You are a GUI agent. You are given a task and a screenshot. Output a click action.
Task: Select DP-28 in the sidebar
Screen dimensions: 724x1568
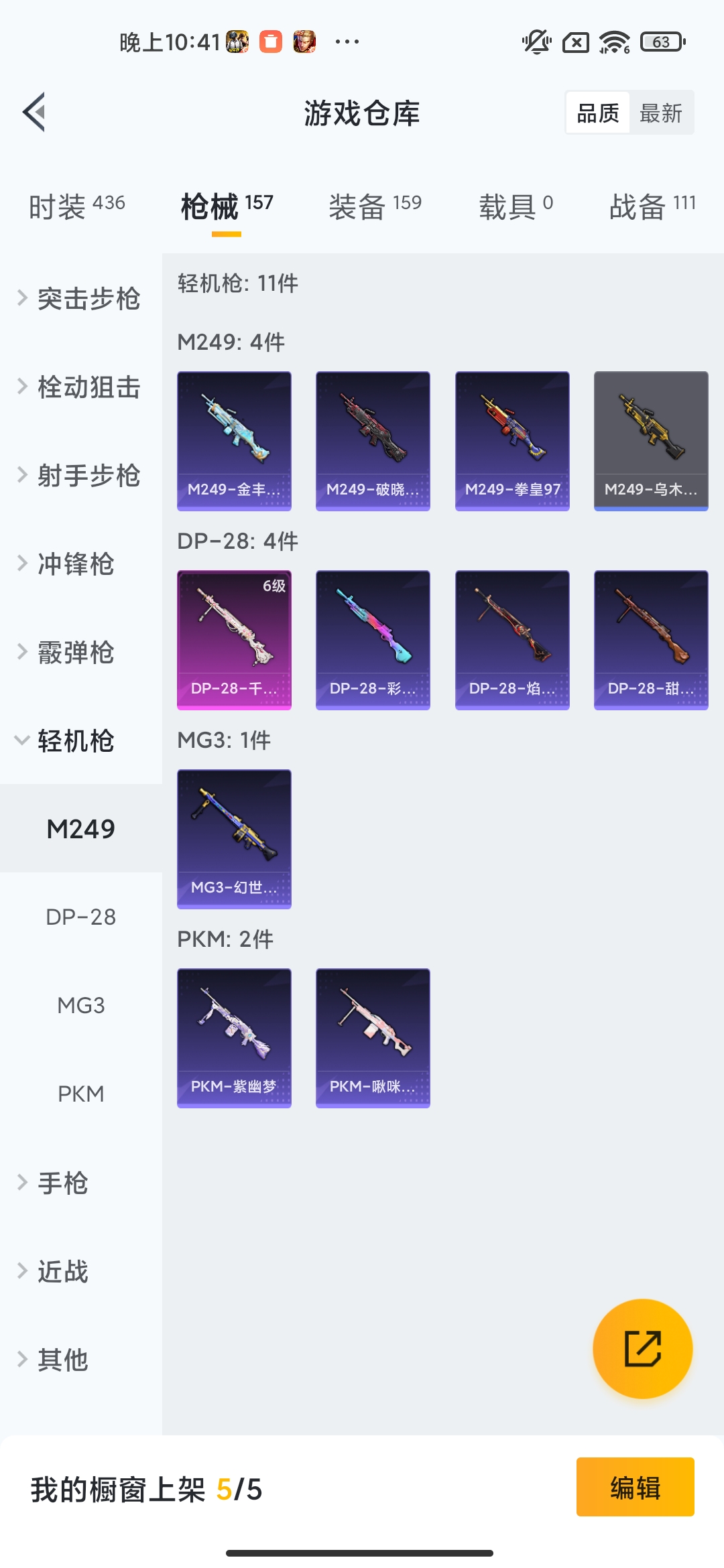click(x=80, y=917)
